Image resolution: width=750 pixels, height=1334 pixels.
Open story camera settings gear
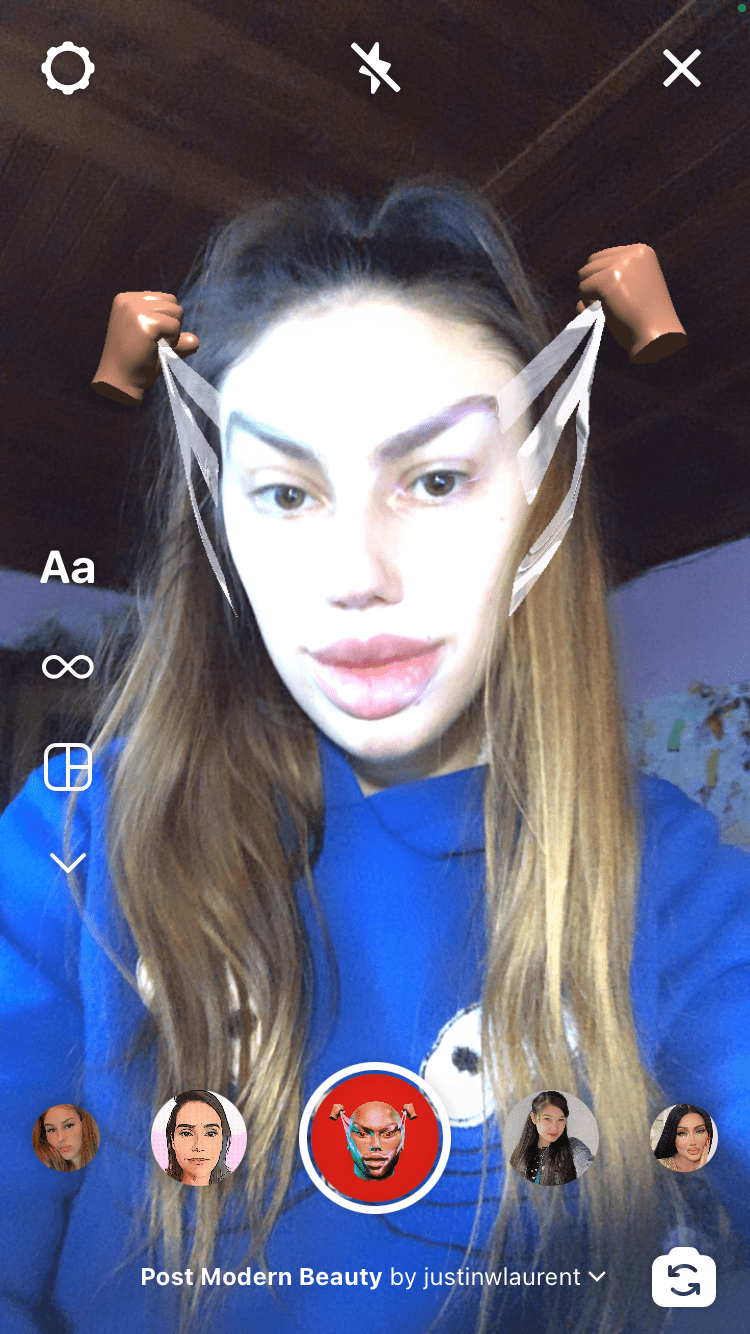point(68,69)
